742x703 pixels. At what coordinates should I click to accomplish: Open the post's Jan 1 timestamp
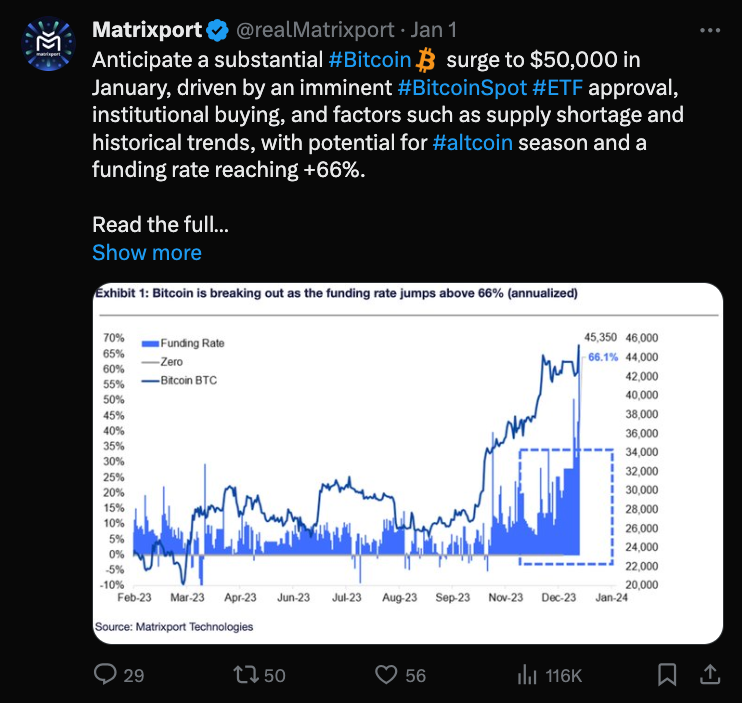click(434, 28)
